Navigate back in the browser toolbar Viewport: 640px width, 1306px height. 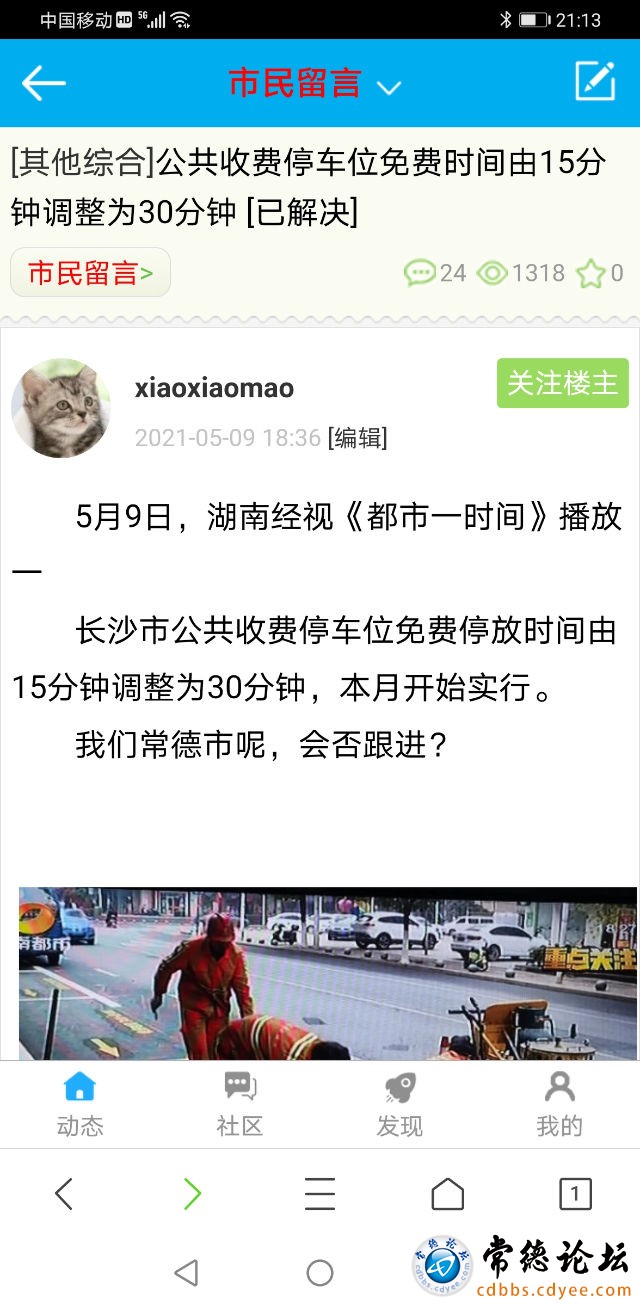tap(64, 1193)
